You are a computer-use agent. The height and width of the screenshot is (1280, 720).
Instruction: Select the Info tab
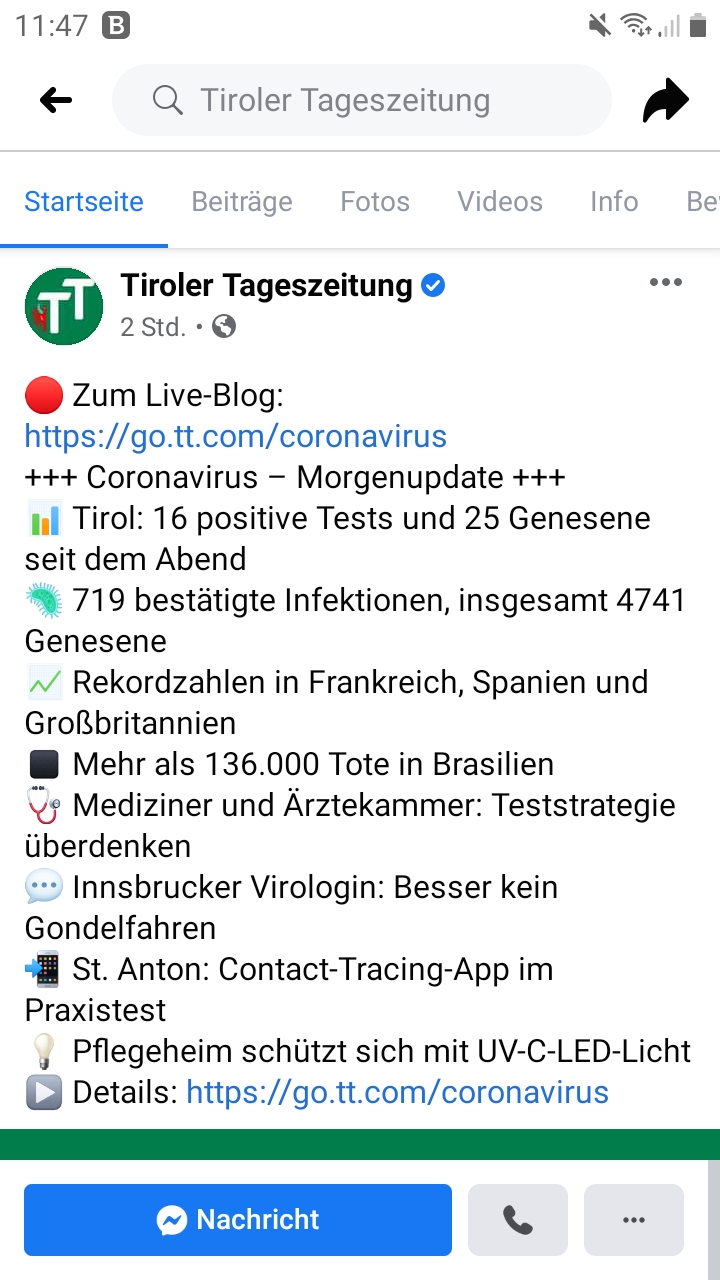[x=614, y=201]
